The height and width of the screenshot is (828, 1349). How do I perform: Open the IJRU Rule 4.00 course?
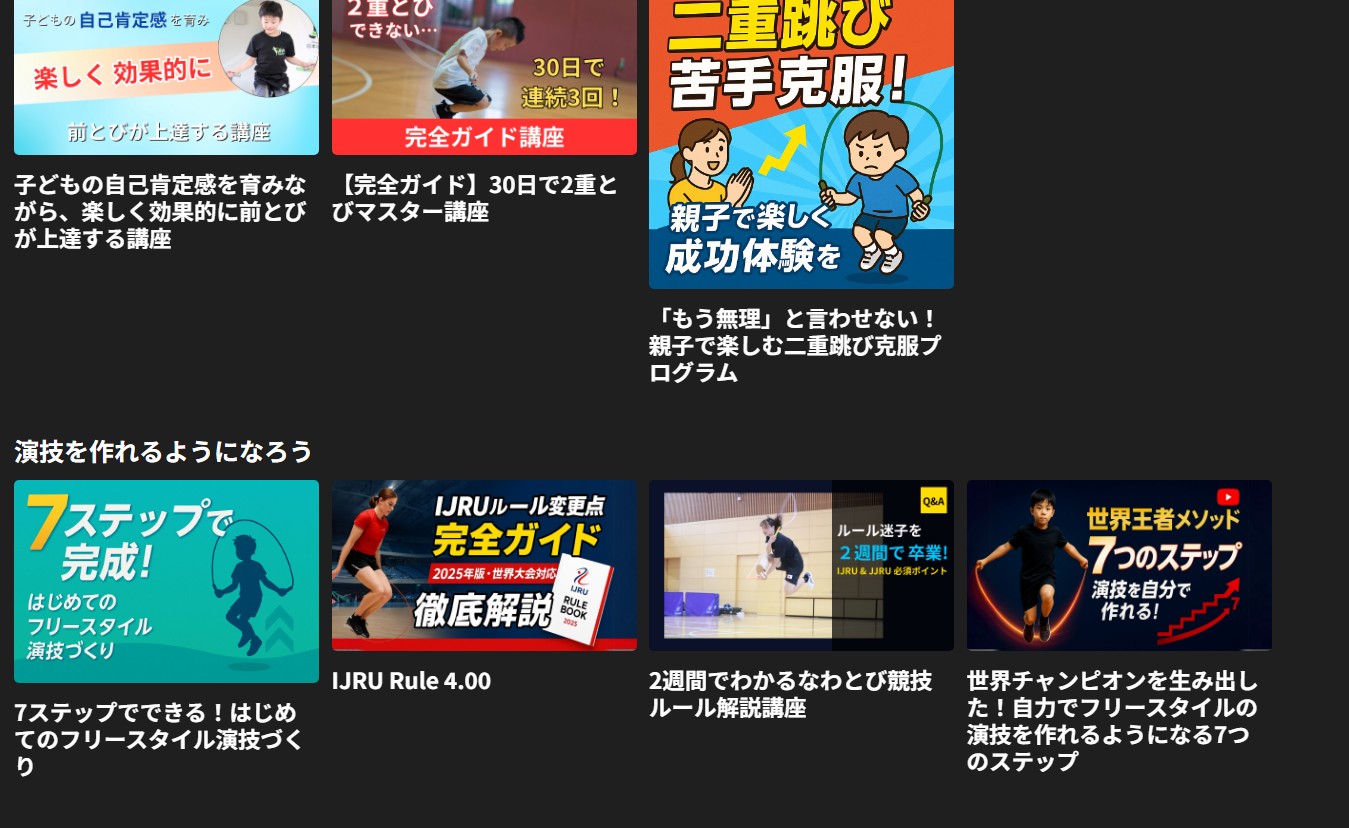click(484, 565)
